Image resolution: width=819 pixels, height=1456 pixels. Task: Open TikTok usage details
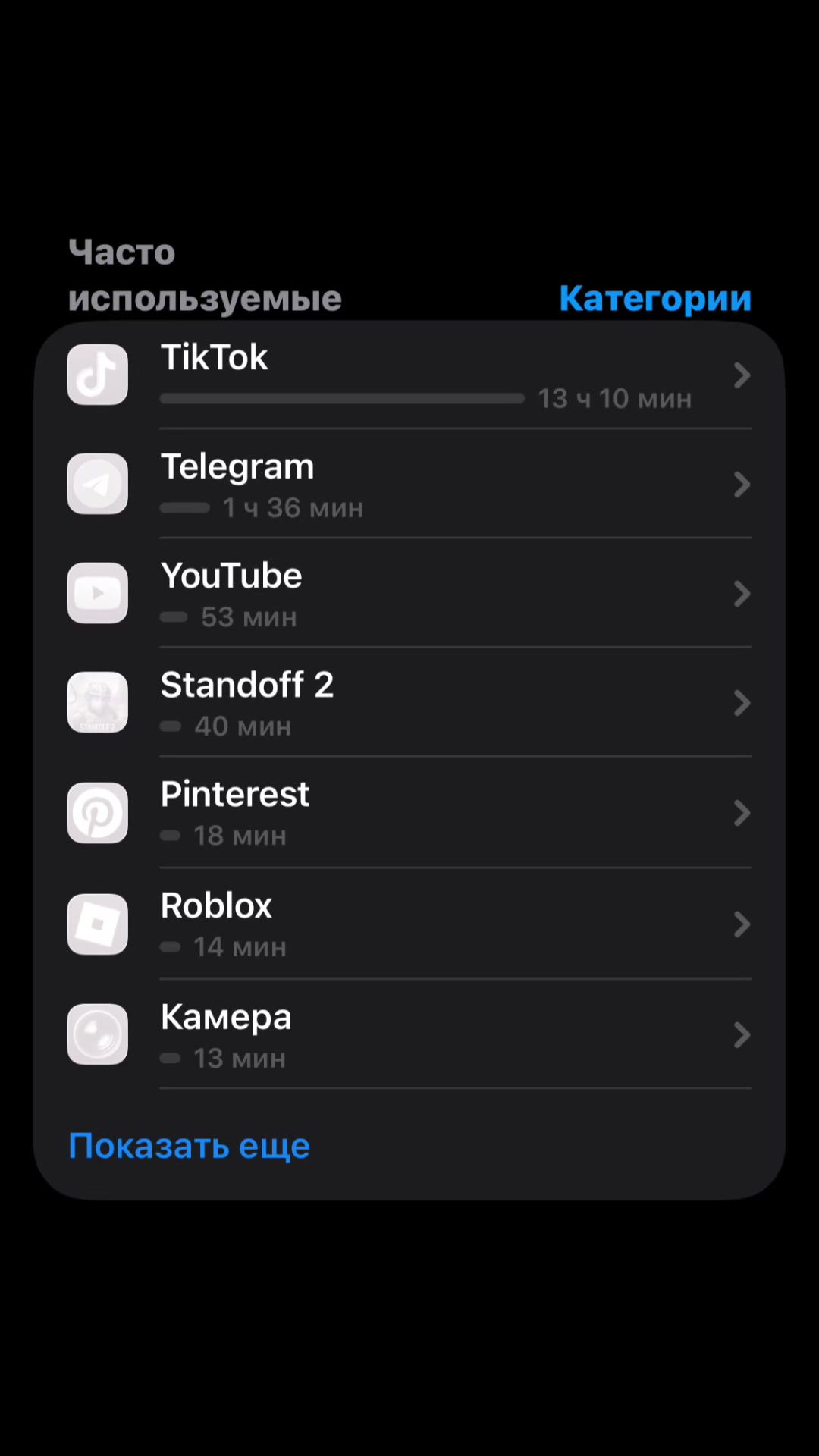click(409, 375)
